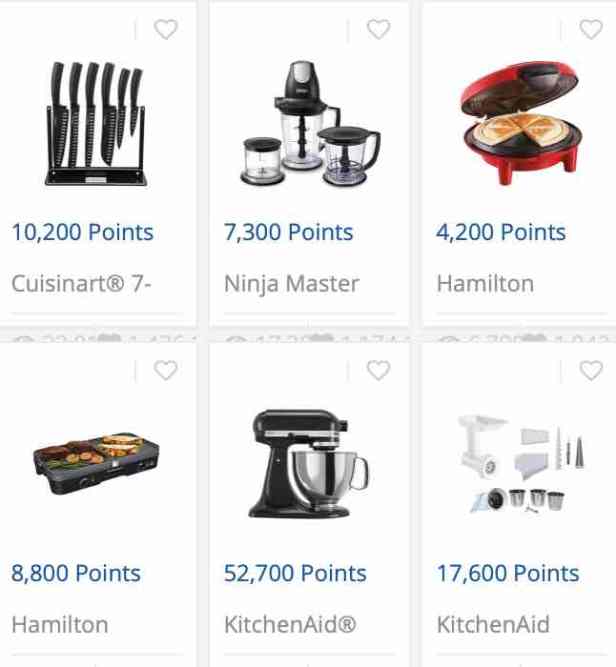The height and width of the screenshot is (667, 616).
Task: Heart the 17,600 Points KitchenAid attachment set
Action: tap(590, 371)
